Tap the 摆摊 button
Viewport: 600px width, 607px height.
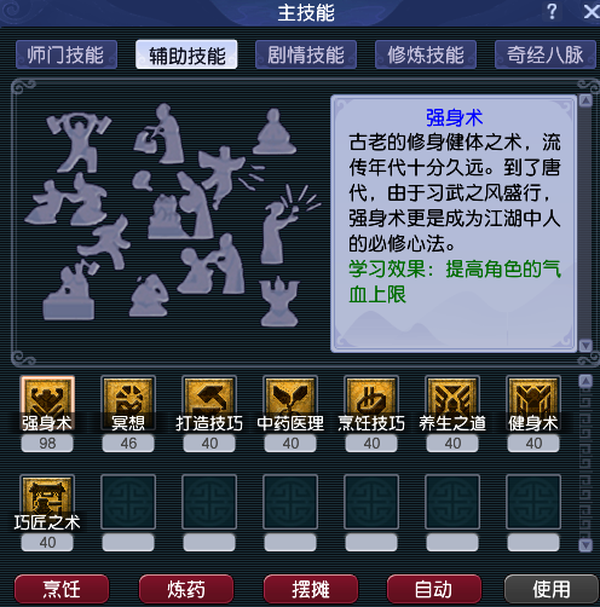point(310,590)
